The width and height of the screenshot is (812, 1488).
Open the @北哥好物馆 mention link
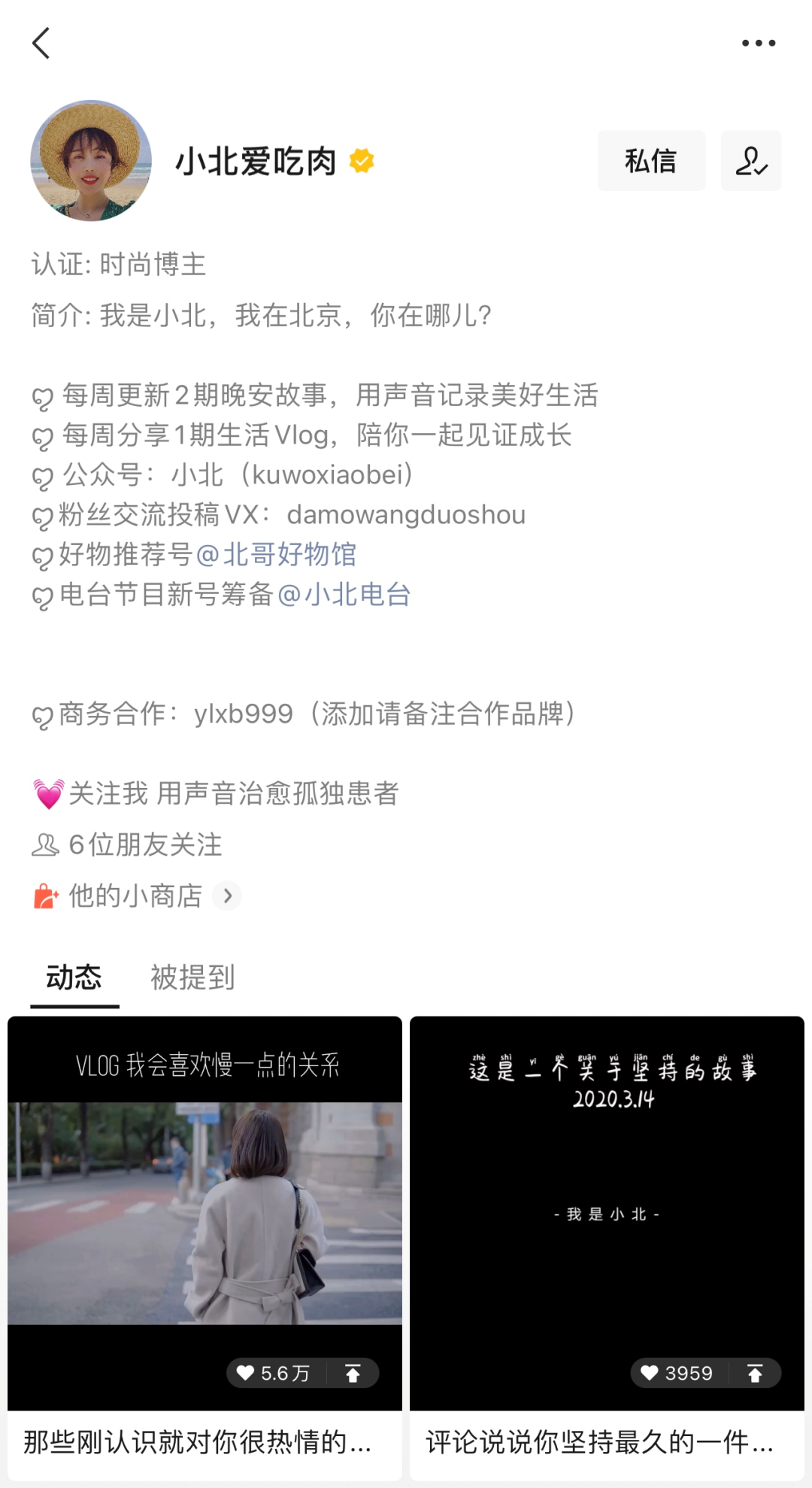click(276, 555)
